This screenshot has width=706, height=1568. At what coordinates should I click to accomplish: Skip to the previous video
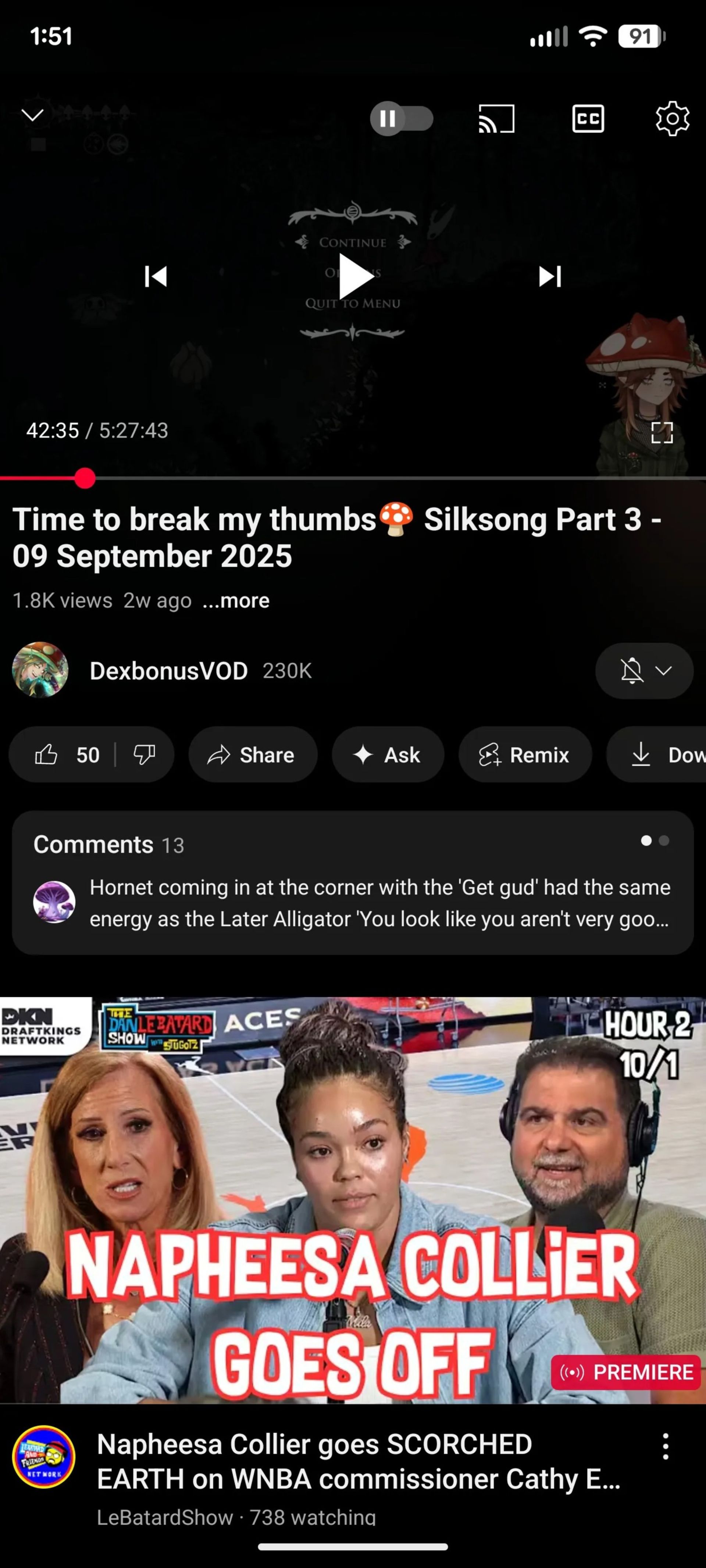pyautogui.click(x=156, y=277)
